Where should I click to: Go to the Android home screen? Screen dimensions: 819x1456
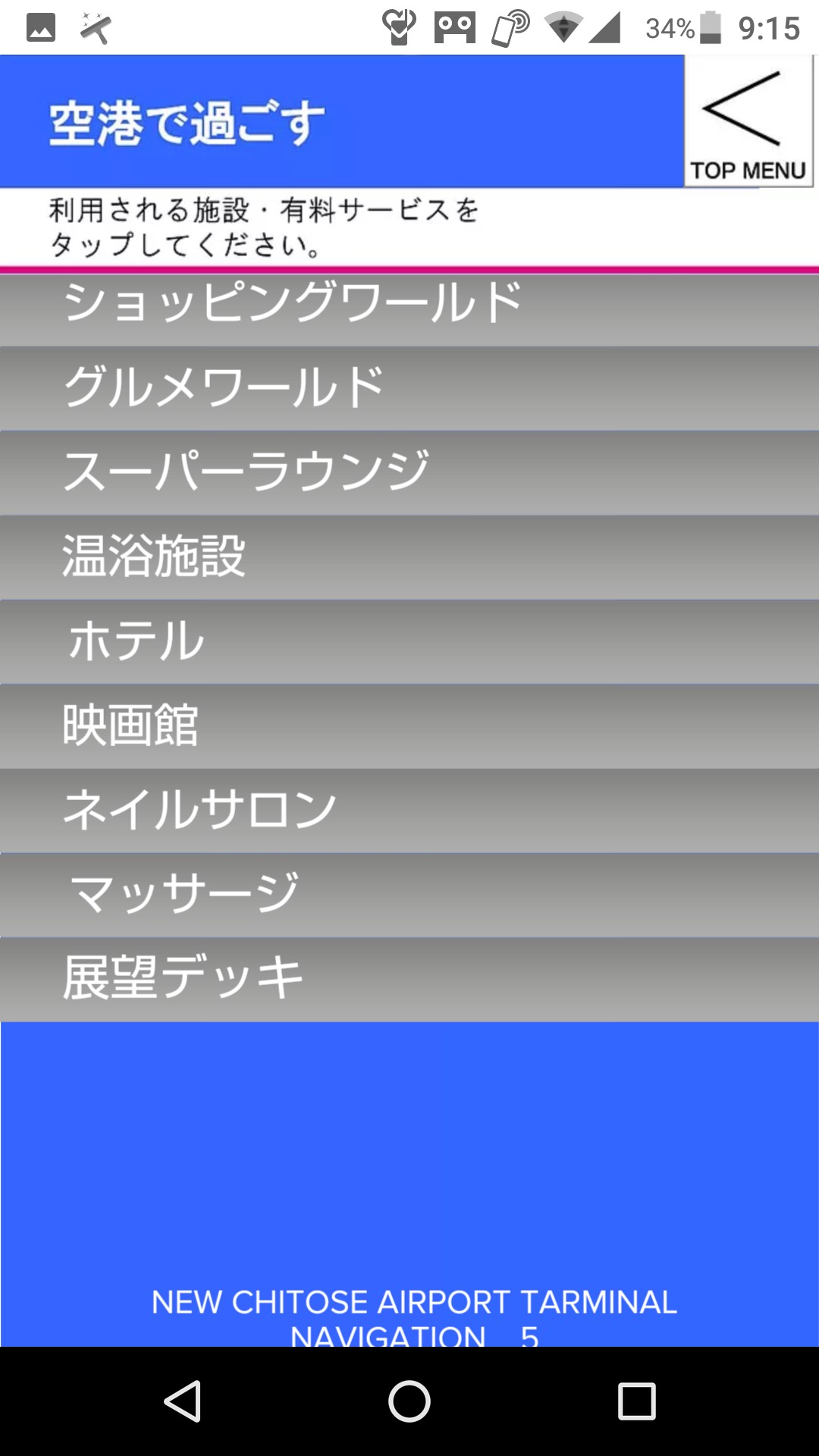pos(409,1401)
